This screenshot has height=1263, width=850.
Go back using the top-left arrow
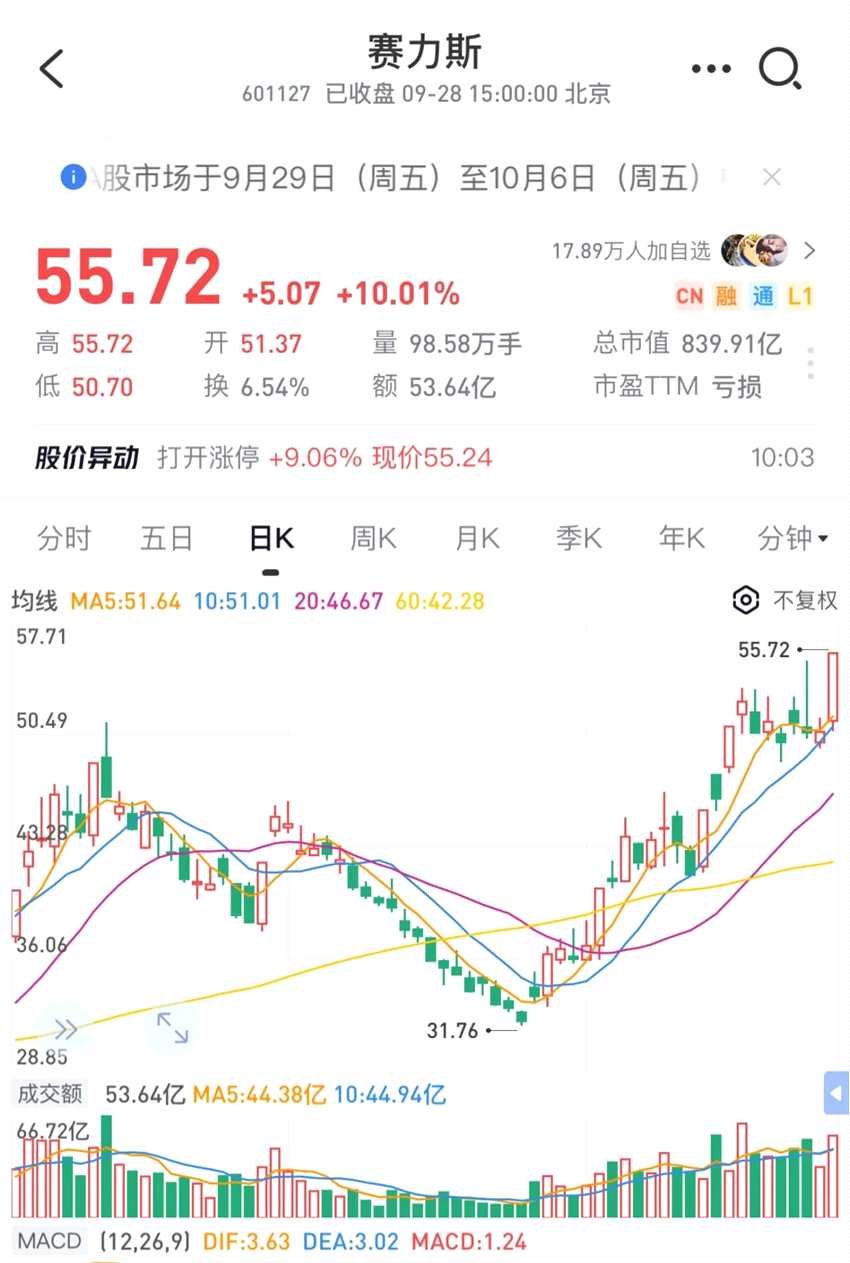click(x=51, y=69)
